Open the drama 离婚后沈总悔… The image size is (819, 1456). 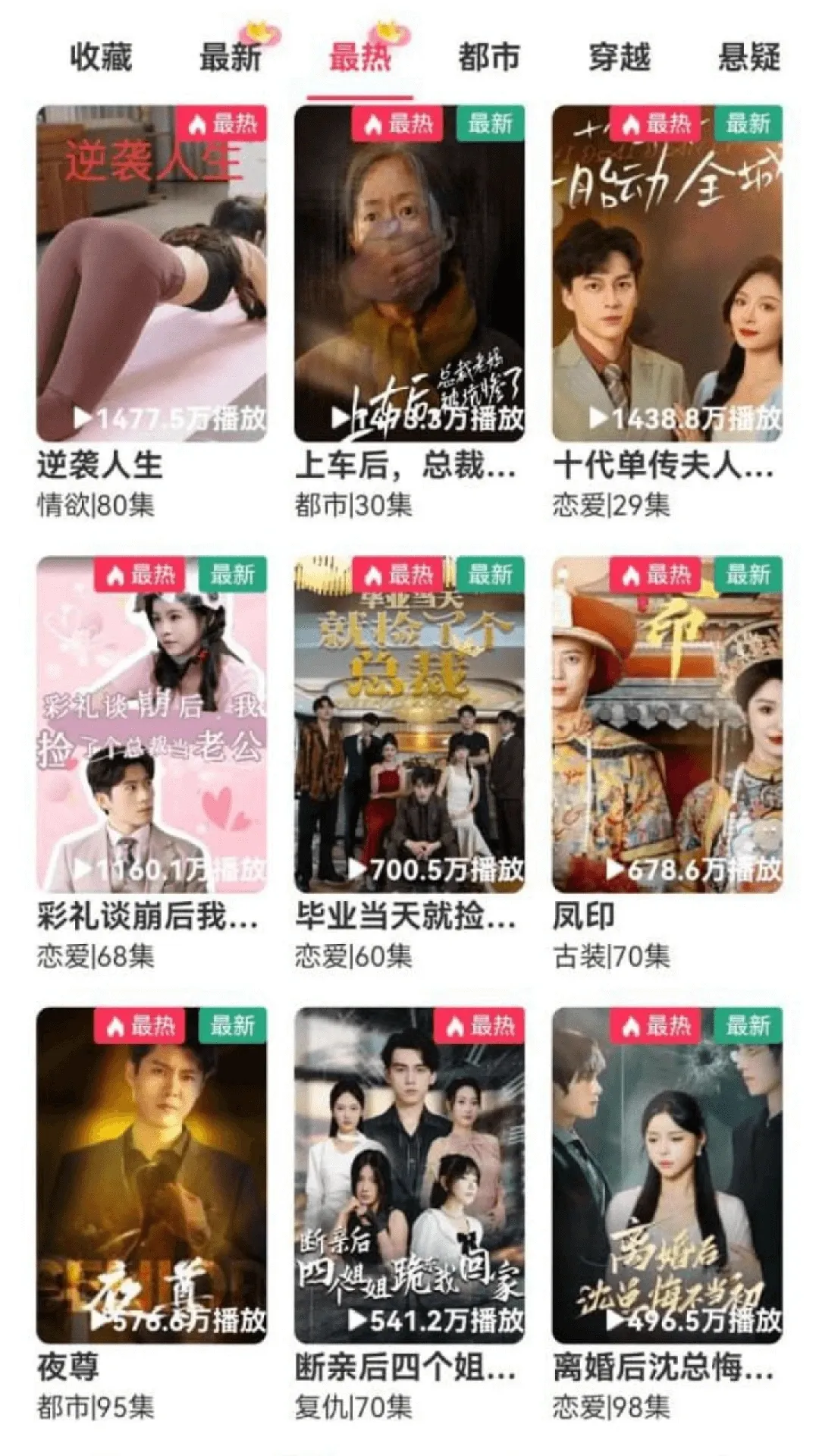(667, 1175)
